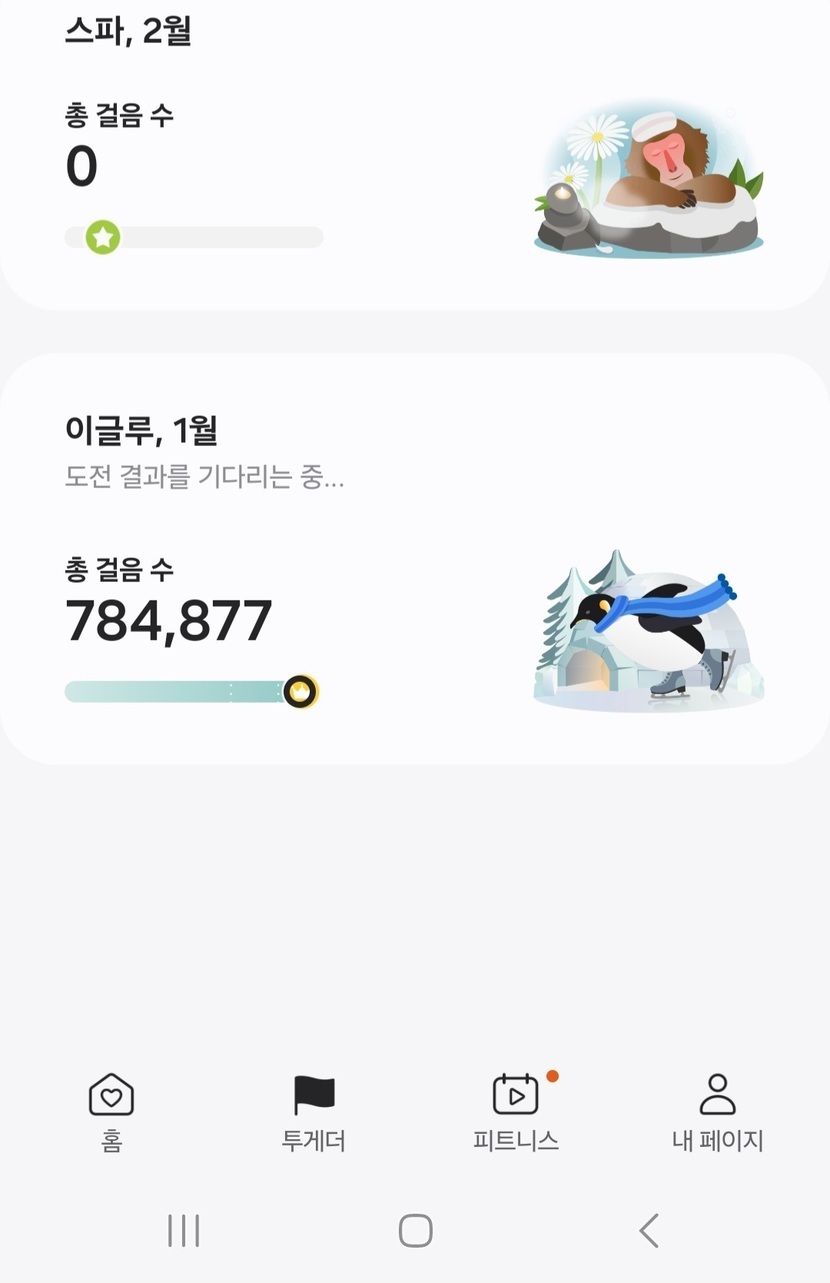Tap the system back button
Screen dimensions: 830x1283
coord(649,1230)
